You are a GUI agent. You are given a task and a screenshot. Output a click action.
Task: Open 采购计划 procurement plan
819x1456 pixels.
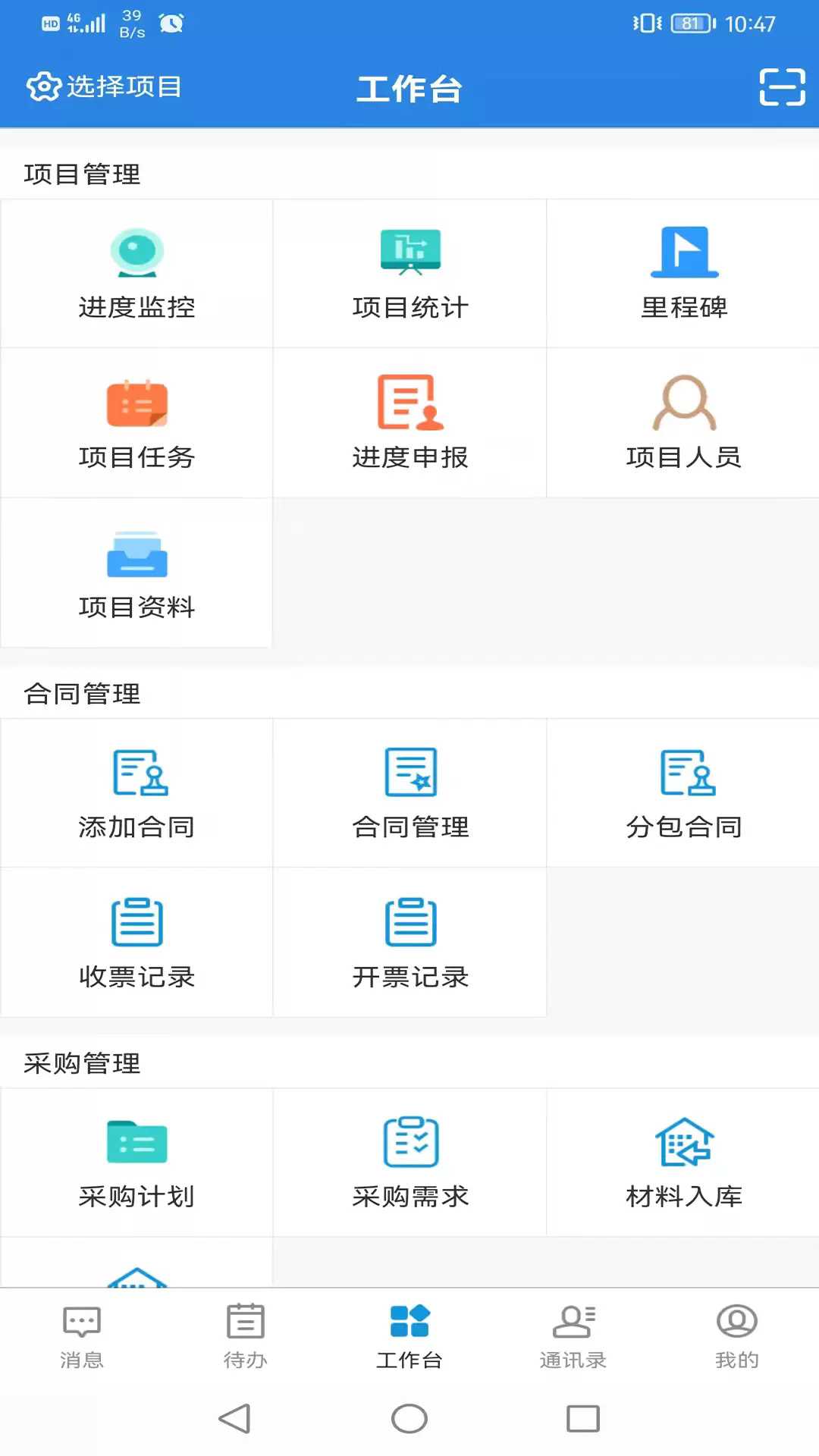(x=136, y=1162)
